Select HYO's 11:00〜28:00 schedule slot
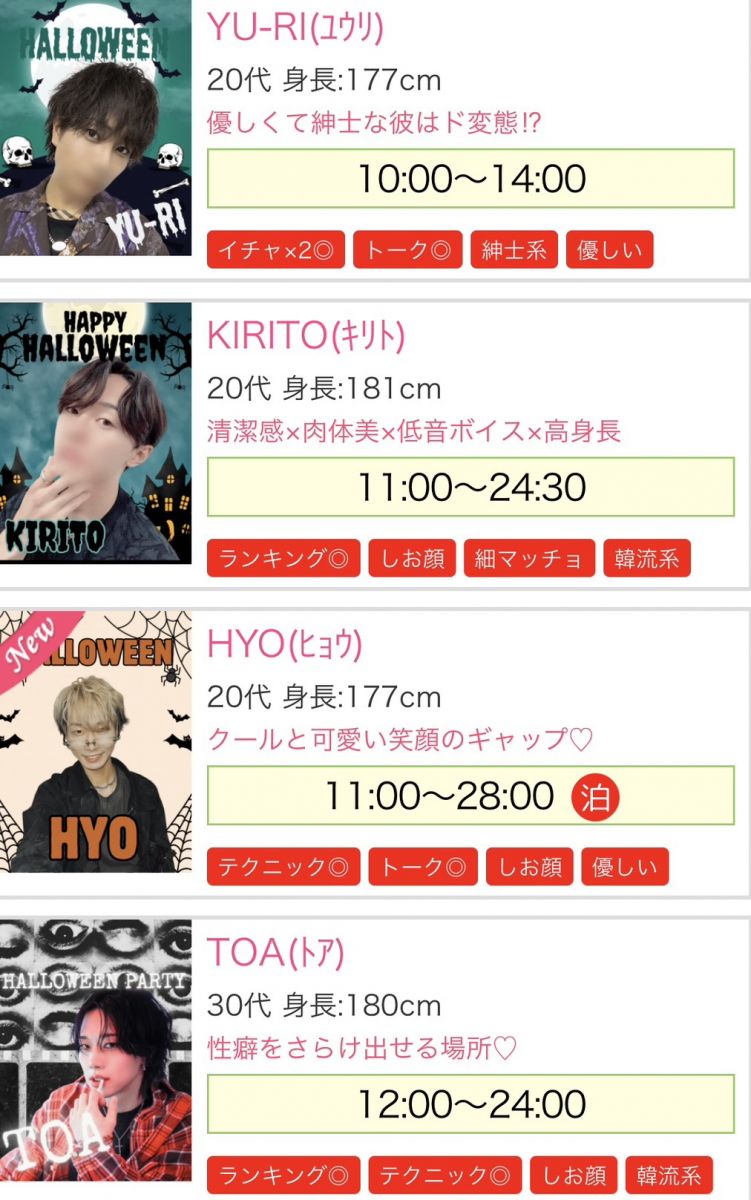 pos(470,796)
